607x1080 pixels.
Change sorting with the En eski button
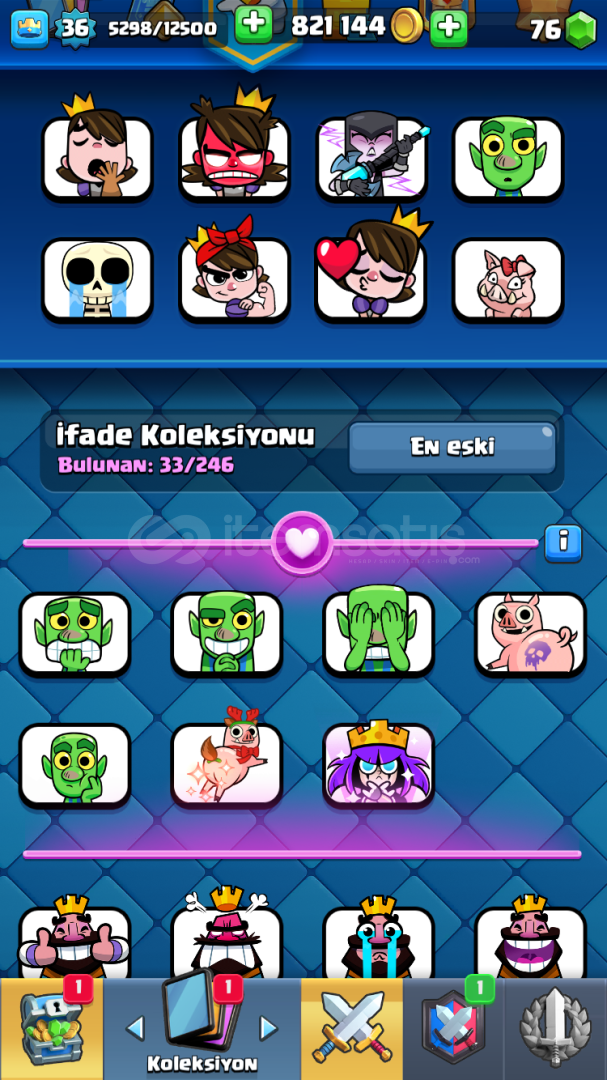tap(452, 446)
